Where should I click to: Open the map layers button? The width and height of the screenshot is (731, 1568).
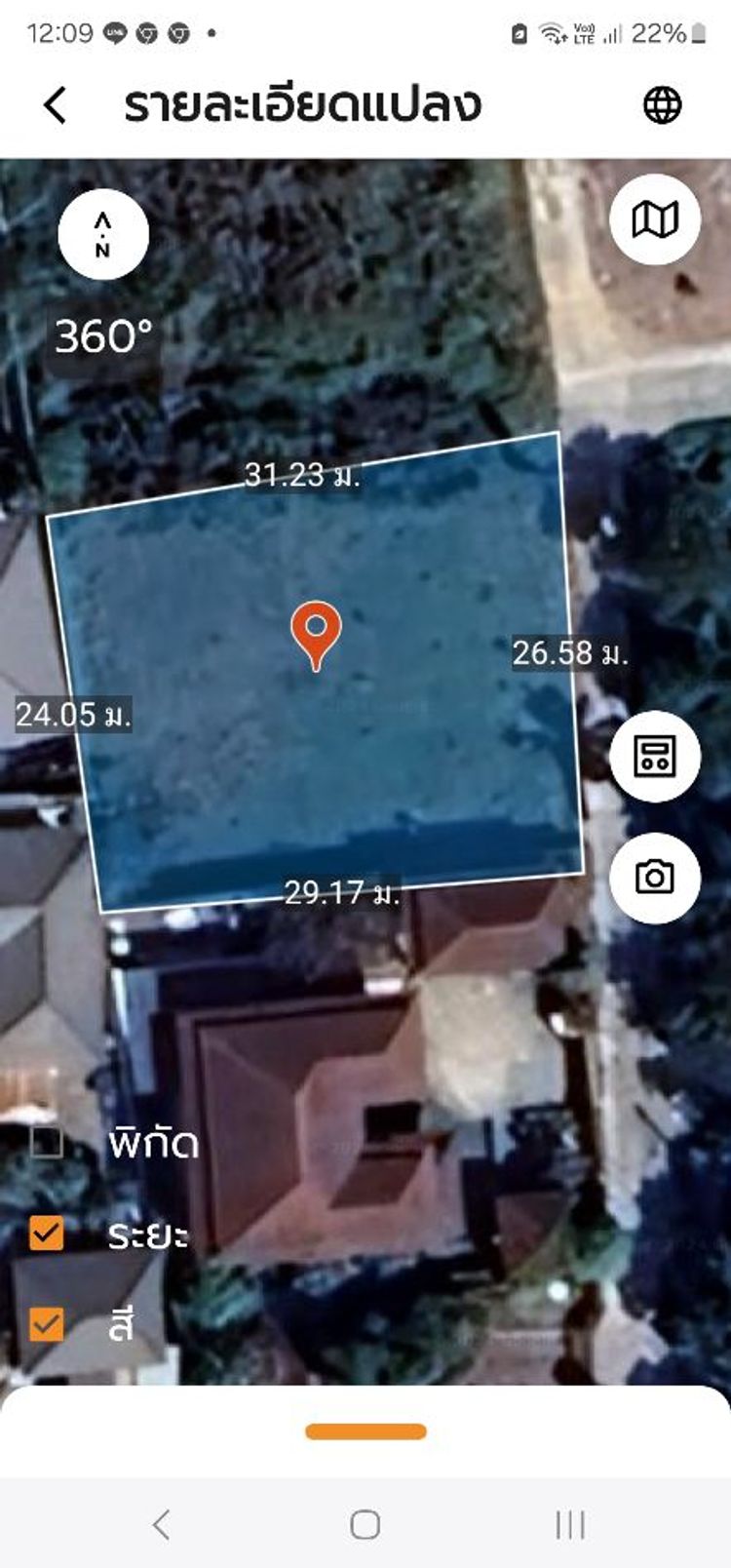(654, 219)
